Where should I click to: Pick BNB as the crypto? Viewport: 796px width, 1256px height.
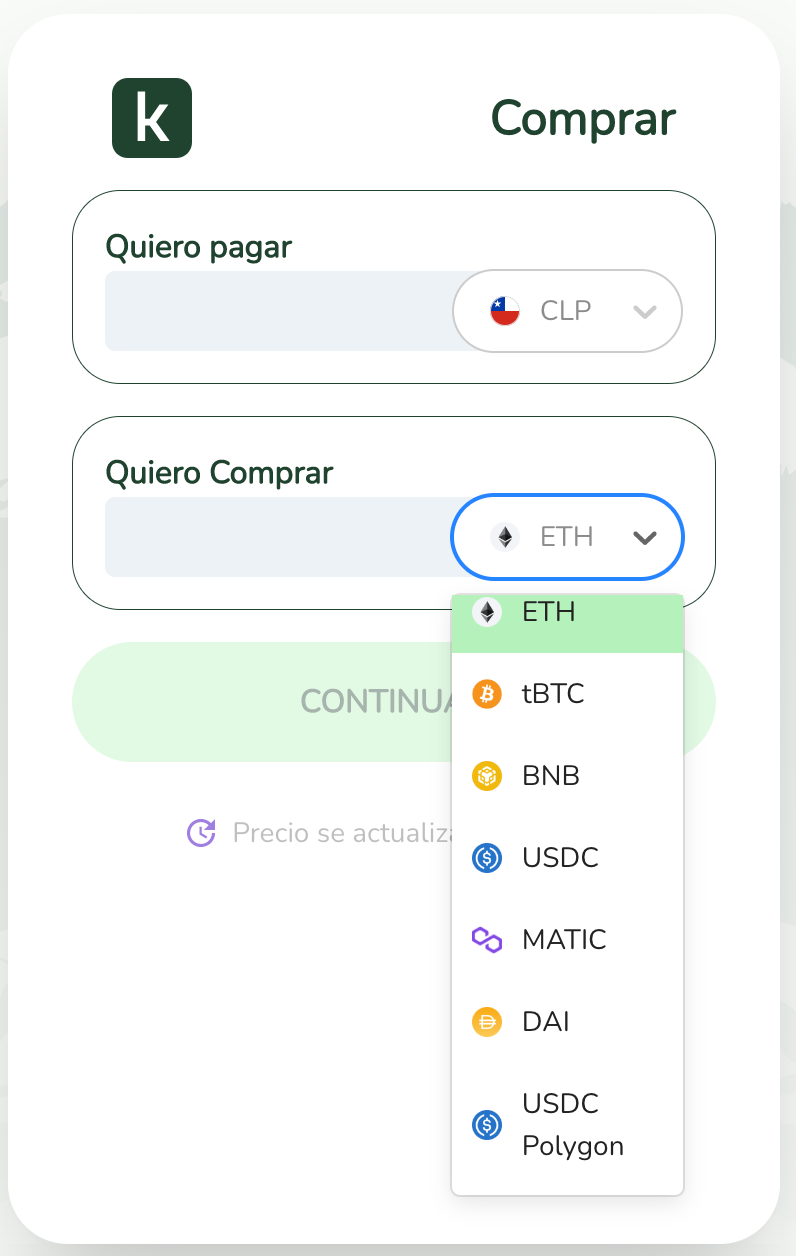[567, 775]
